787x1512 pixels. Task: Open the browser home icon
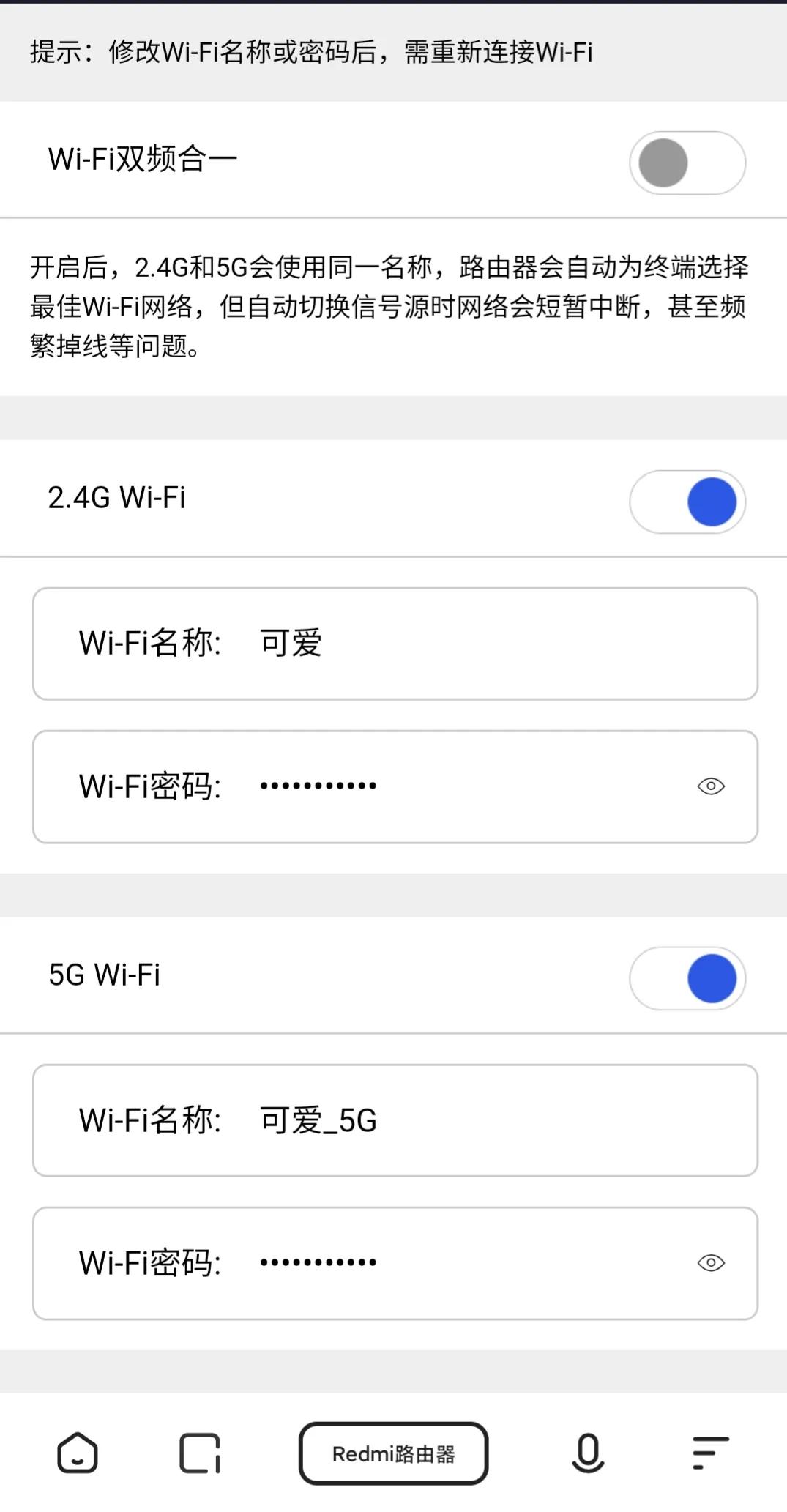coord(76,1453)
